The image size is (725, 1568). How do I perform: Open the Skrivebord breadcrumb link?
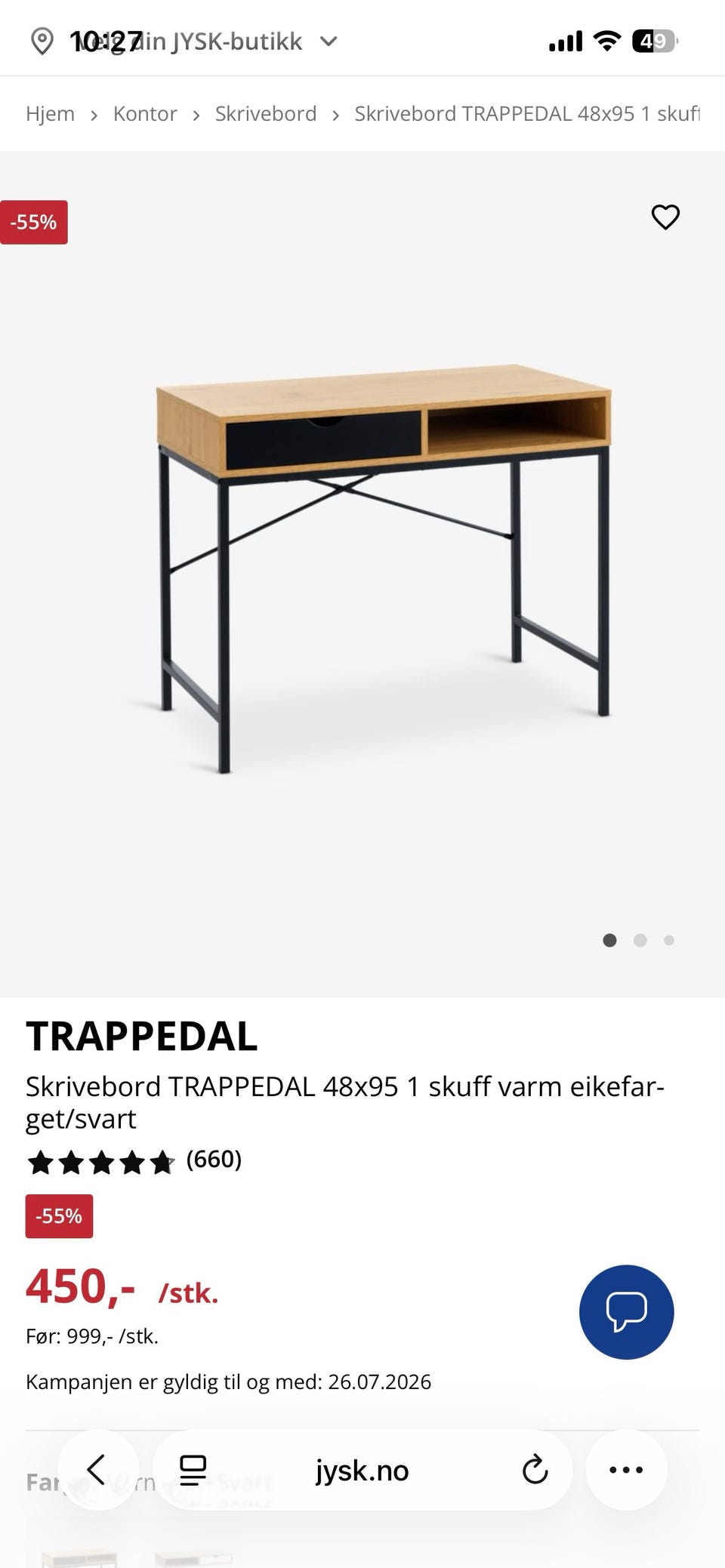pyautogui.click(x=266, y=114)
